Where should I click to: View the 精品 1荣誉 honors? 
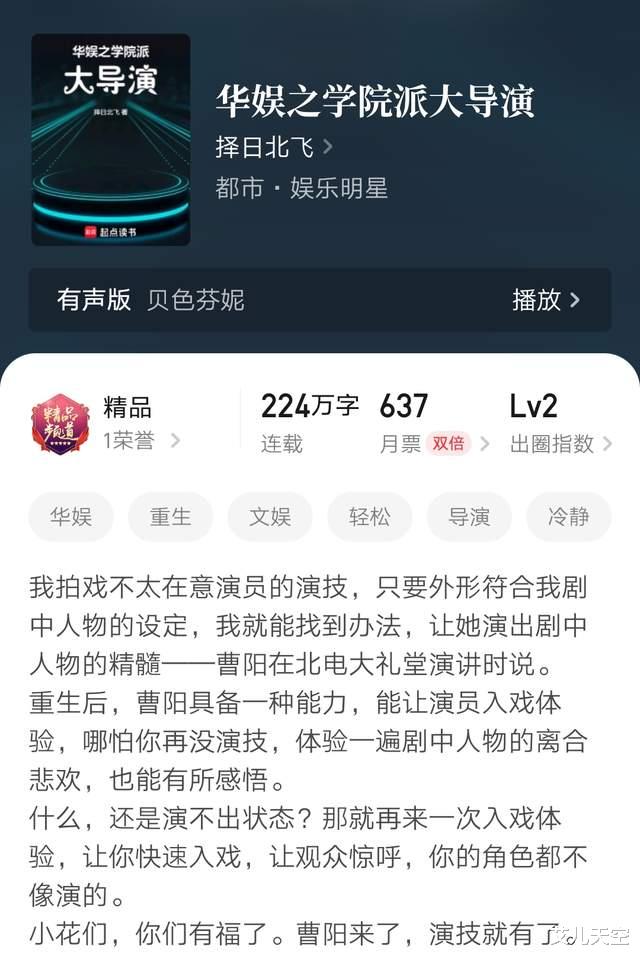coord(105,423)
